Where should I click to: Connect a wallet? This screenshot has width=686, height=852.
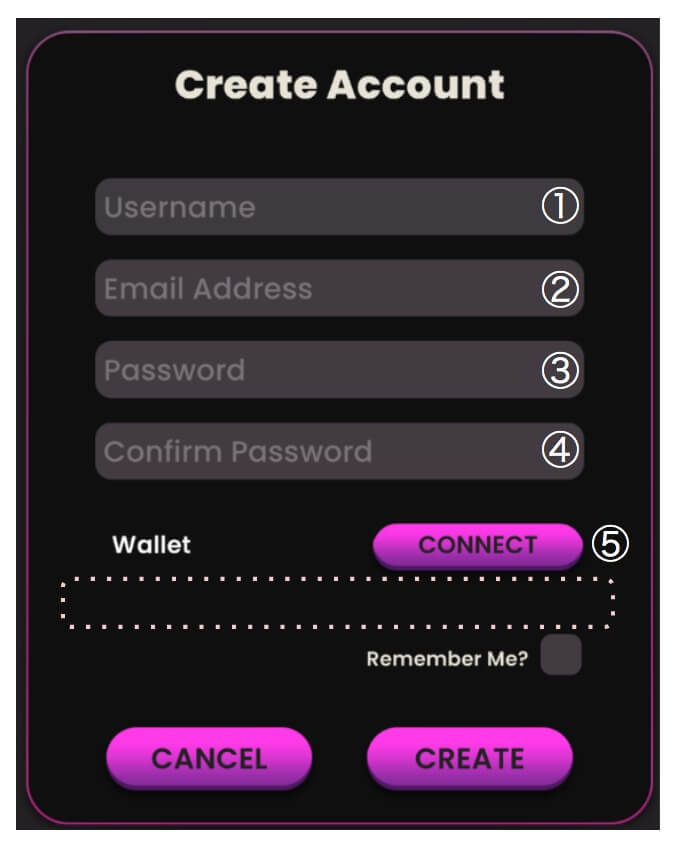tap(477, 545)
